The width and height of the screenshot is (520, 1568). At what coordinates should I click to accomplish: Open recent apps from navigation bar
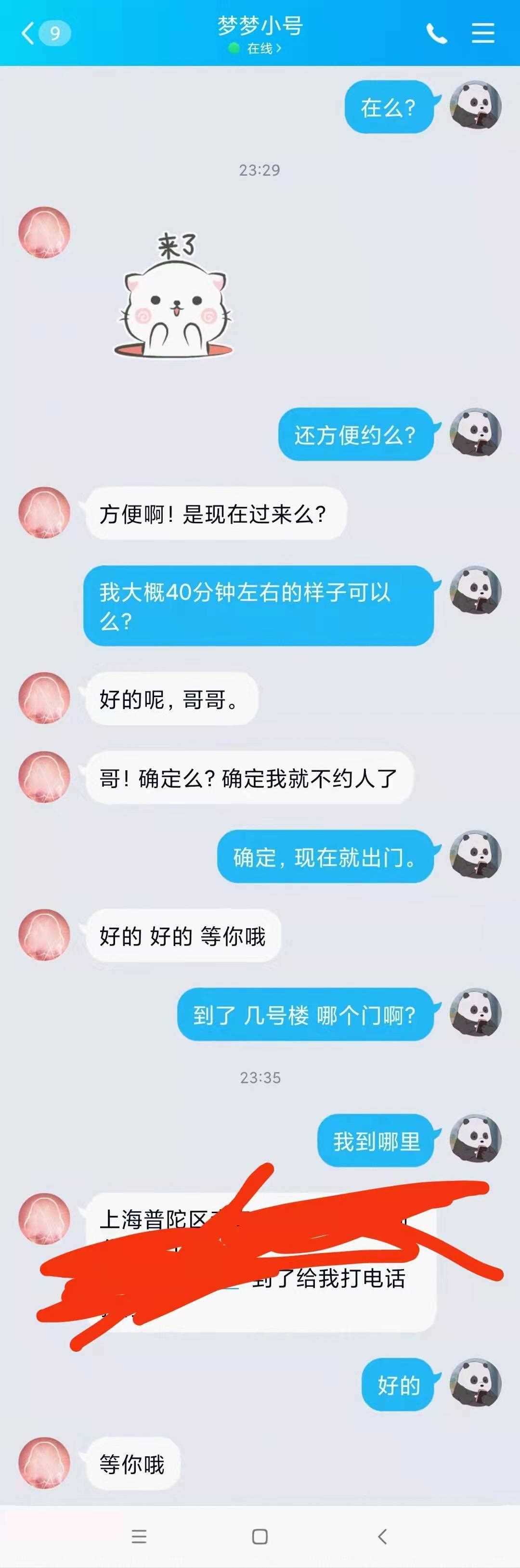coord(139,1536)
